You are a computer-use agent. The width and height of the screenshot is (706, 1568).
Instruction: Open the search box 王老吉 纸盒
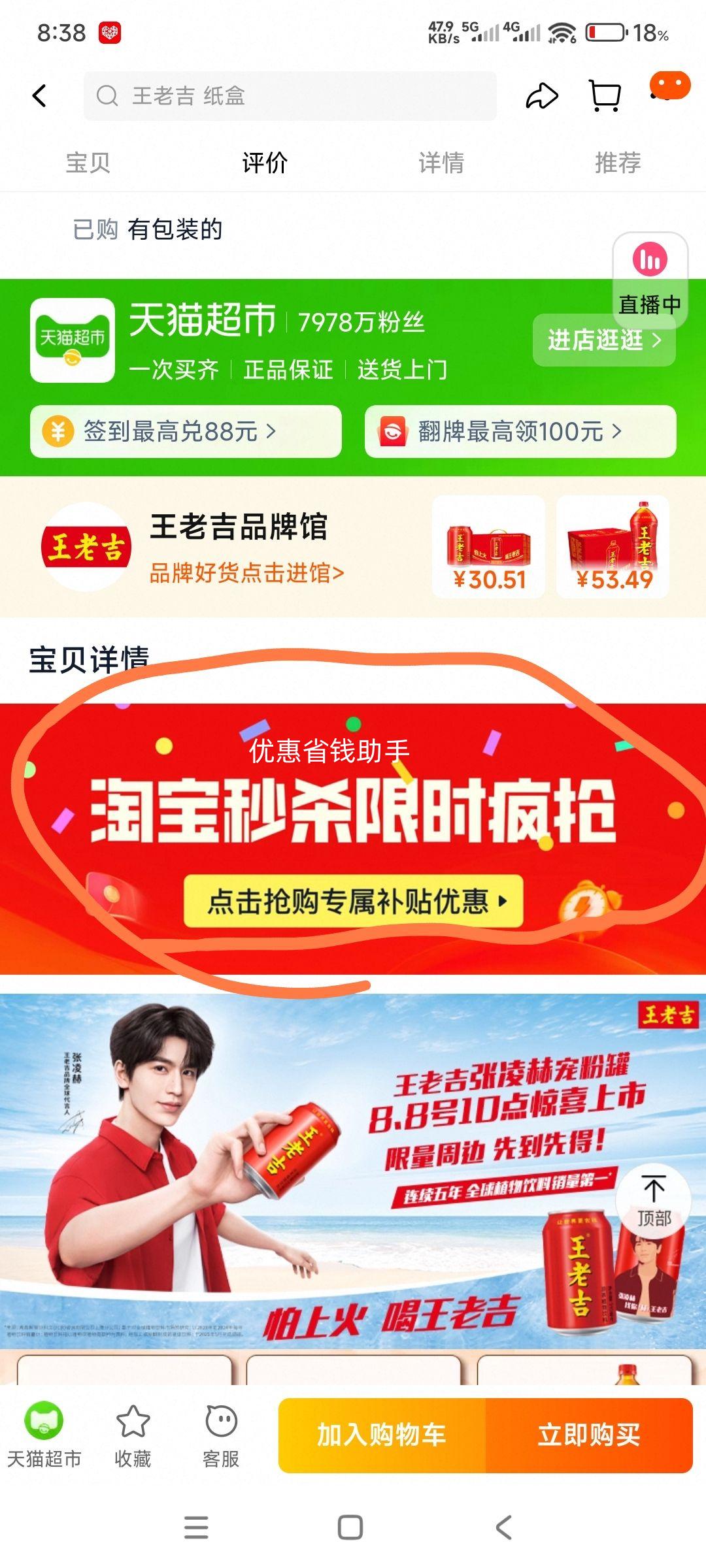click(290, 96)
